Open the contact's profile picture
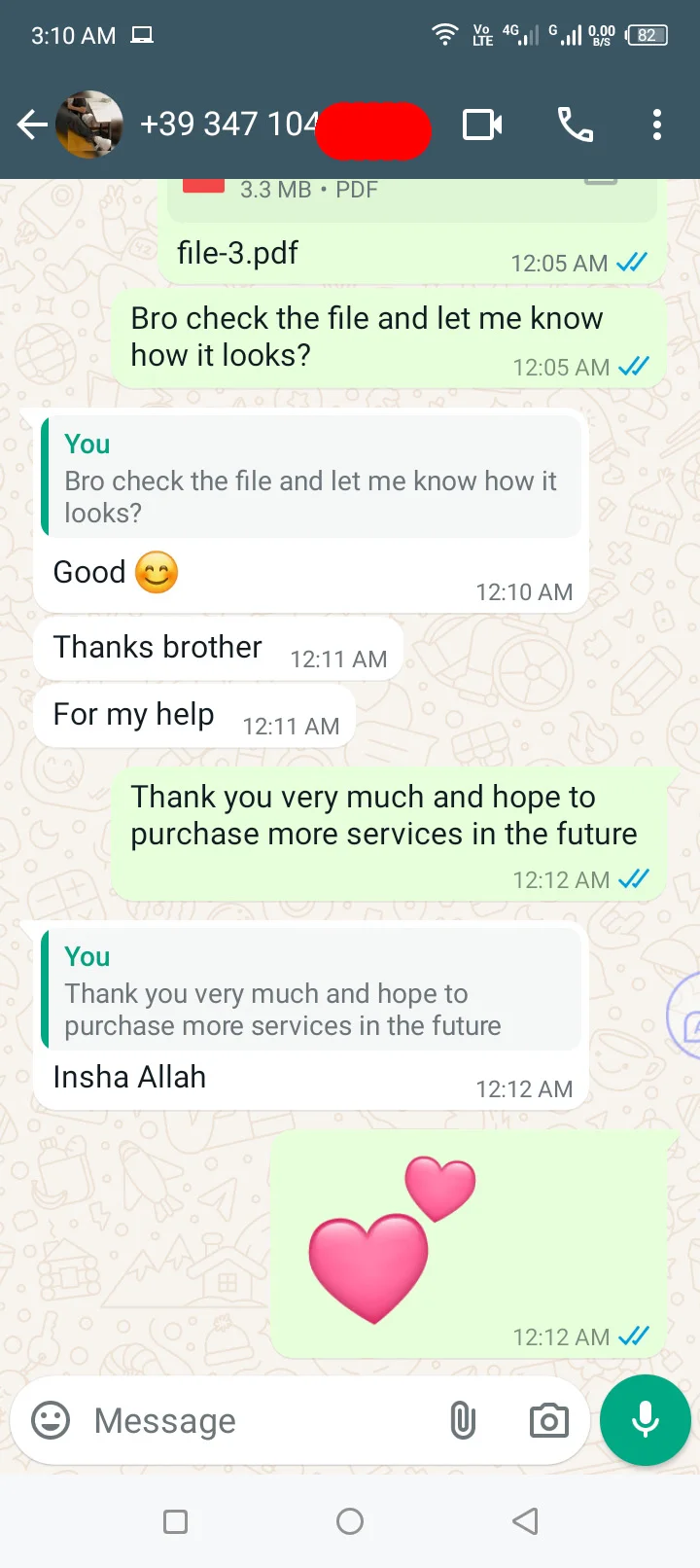The height and width of the screenshot is (1568, 700). (89, 125)
